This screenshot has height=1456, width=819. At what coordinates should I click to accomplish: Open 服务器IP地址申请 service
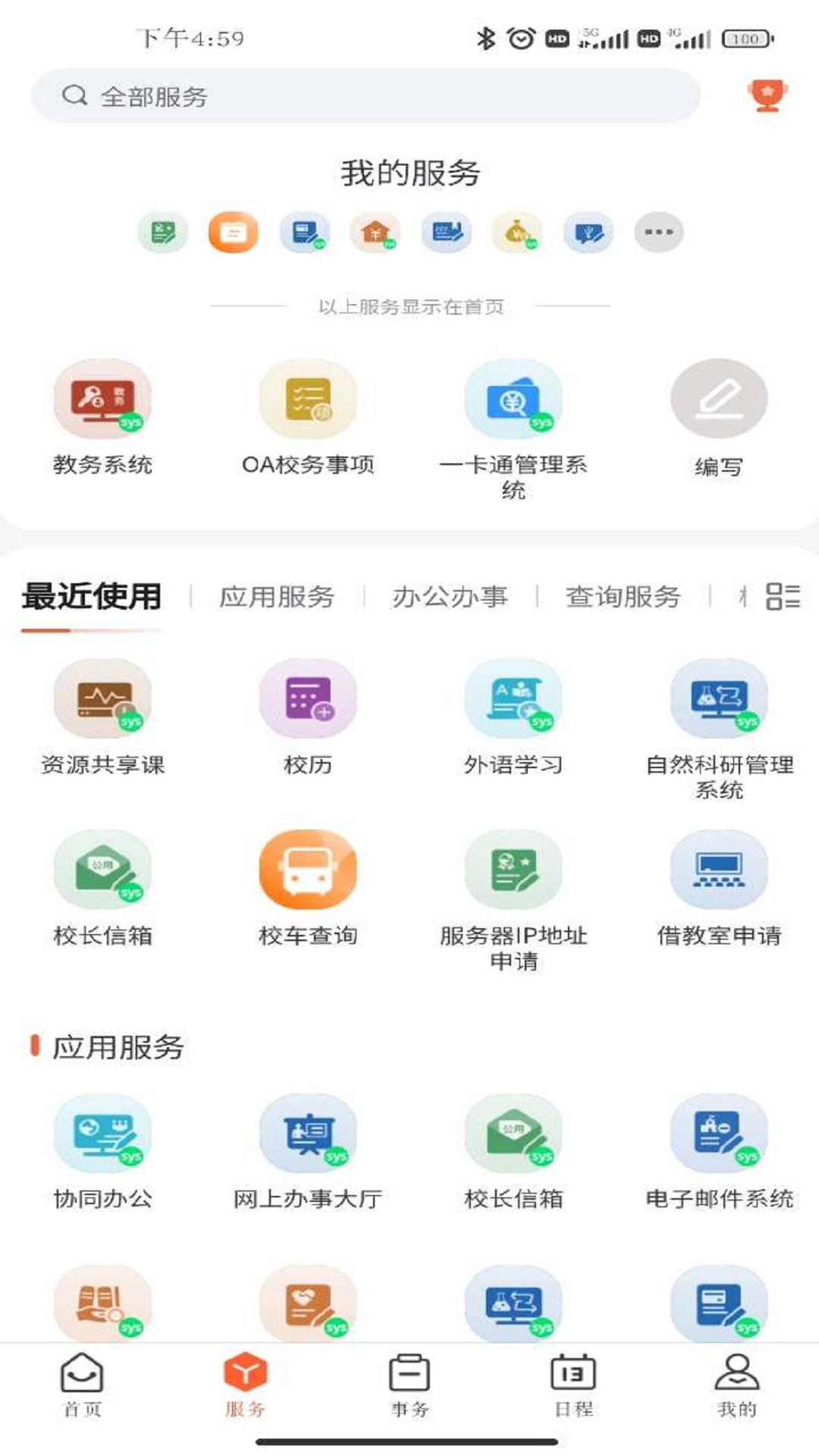[x=513, y=871]
